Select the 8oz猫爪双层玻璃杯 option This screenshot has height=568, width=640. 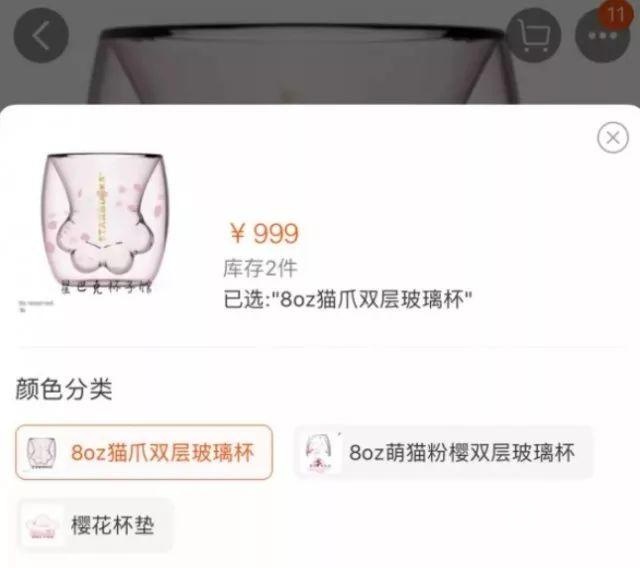click(x=144, y=452)
